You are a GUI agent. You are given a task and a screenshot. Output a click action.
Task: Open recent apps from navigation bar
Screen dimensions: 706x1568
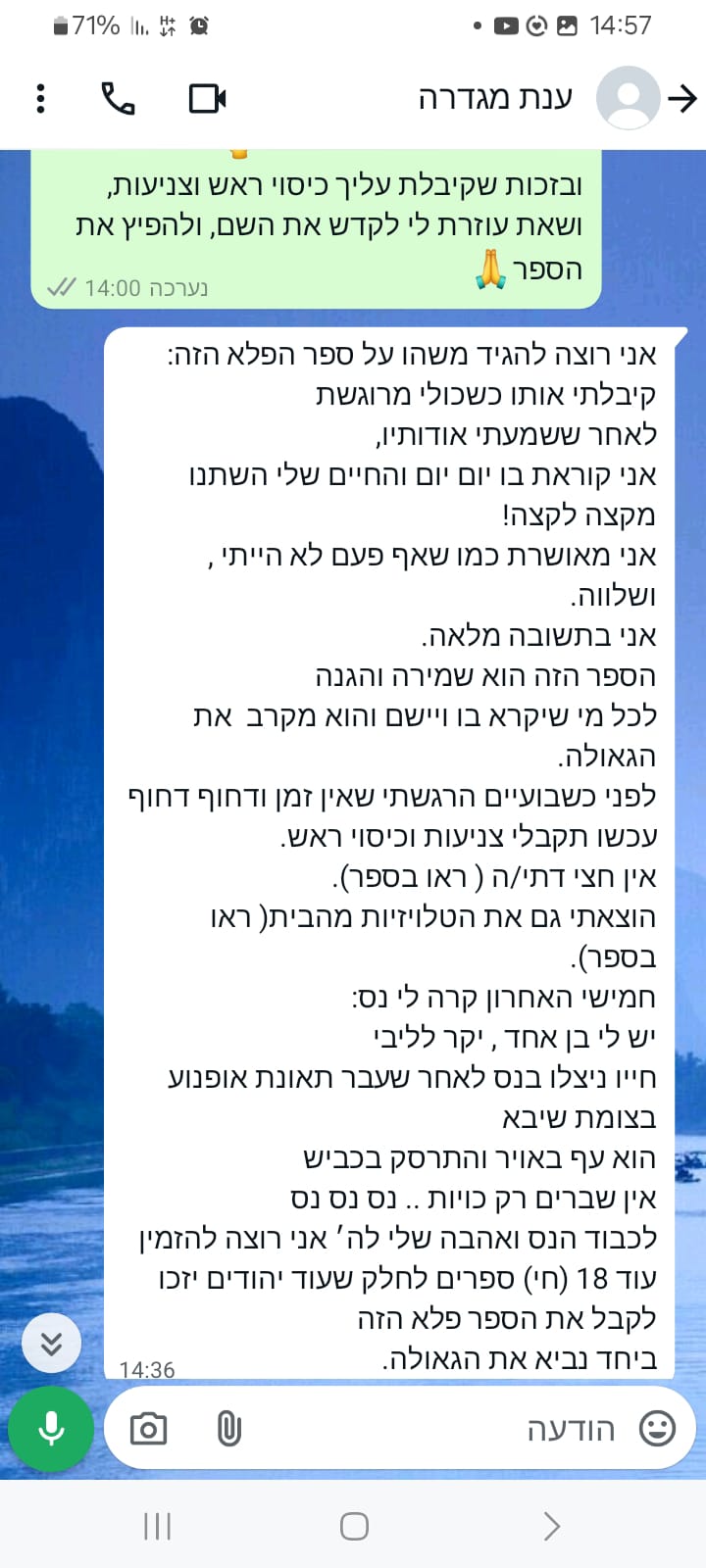tap(157, 1526)
